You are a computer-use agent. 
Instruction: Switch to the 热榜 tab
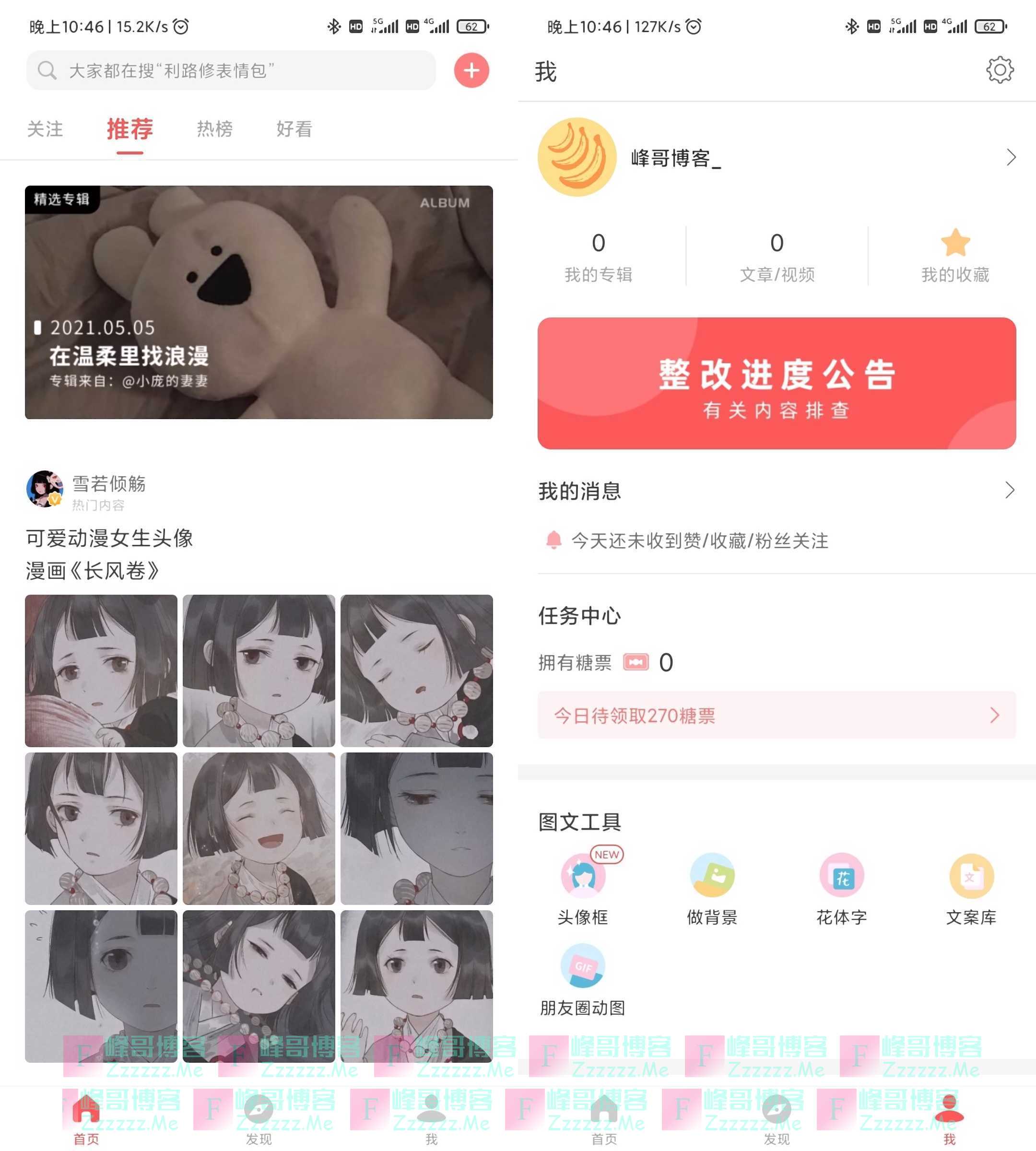point(214,129)
